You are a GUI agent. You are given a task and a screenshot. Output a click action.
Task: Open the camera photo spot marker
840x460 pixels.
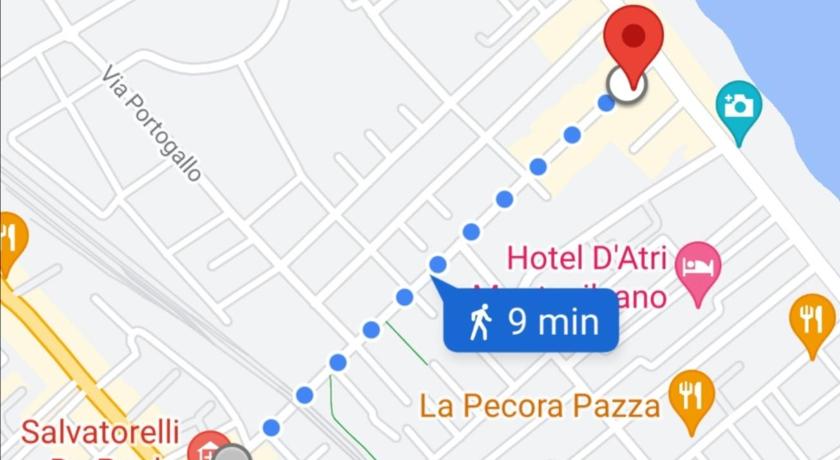click(x=738, y=106)
